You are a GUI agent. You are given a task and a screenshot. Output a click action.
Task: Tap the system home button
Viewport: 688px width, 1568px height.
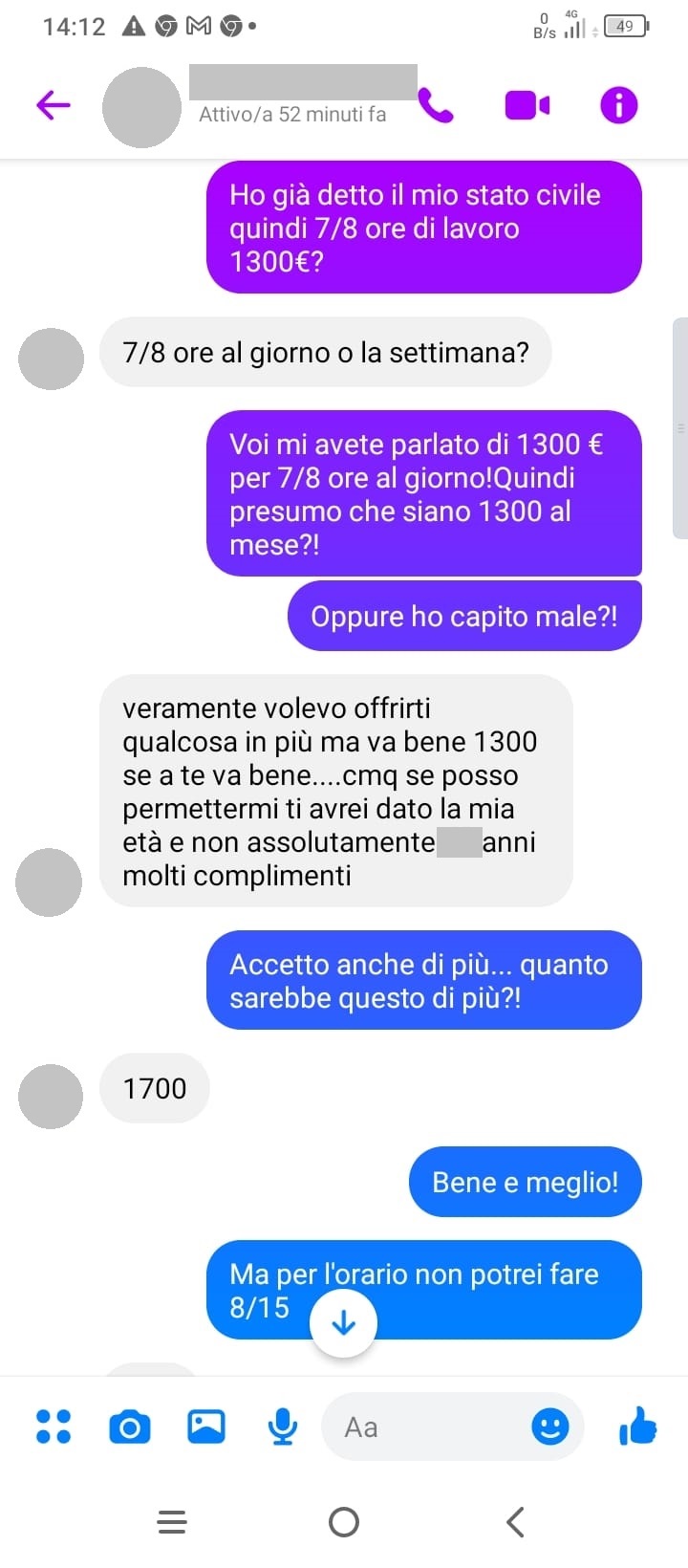click(344, 1521)
